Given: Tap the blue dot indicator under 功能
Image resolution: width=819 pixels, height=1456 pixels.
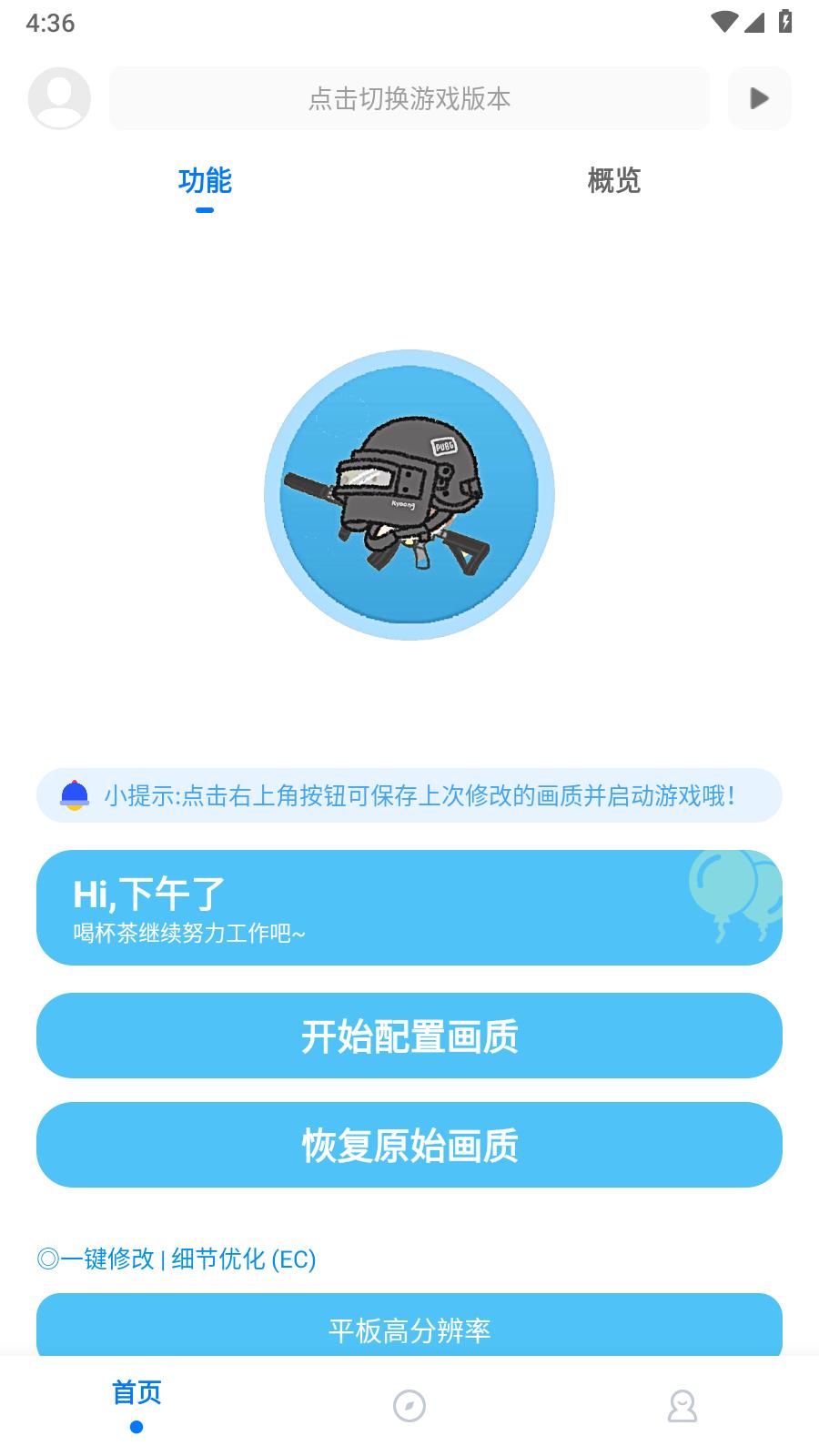Looking at the screenshot, I should [x=205, y=209].
